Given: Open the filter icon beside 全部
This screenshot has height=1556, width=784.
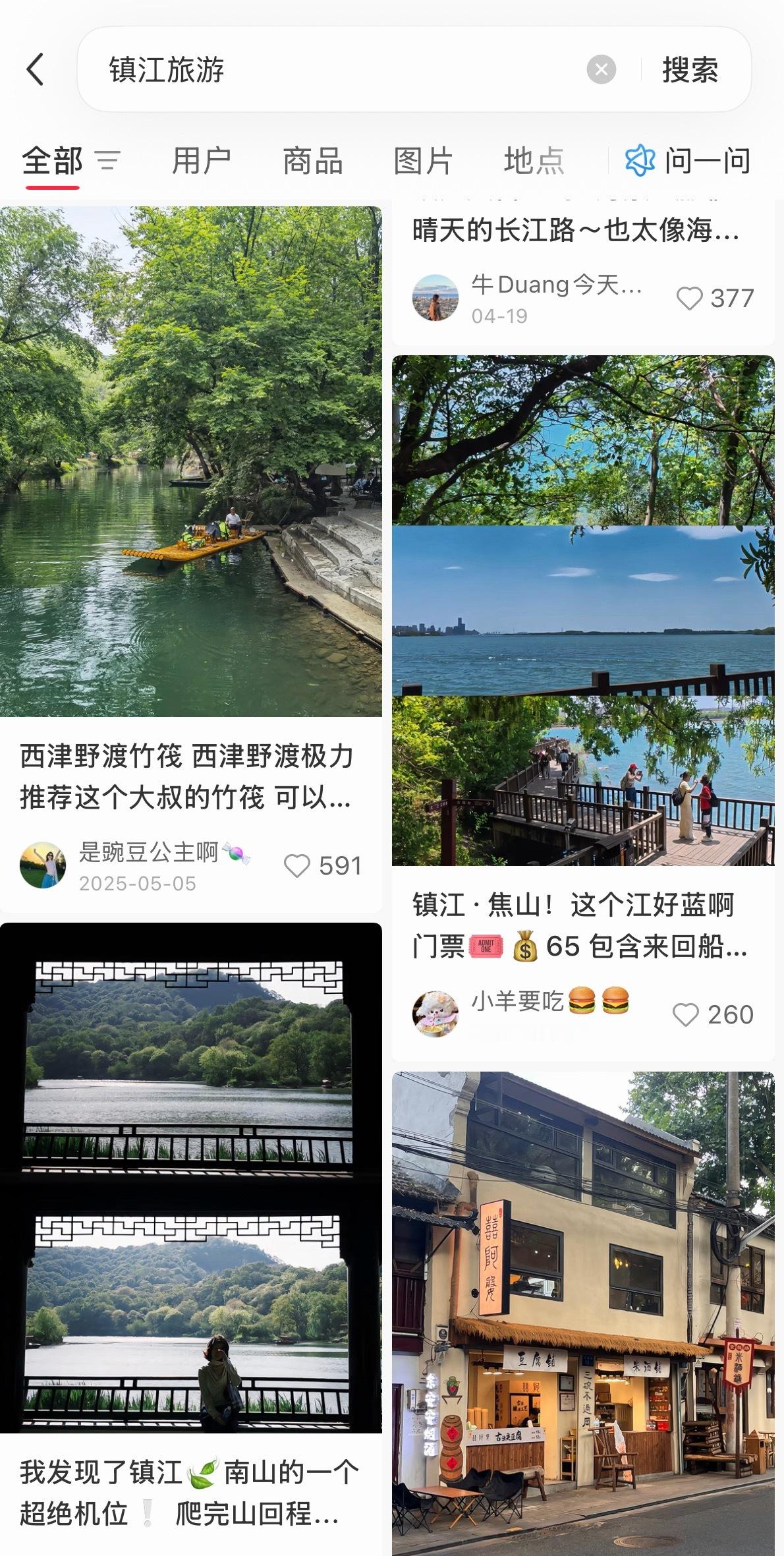Looking at the screenshot, I should [107, 160].
